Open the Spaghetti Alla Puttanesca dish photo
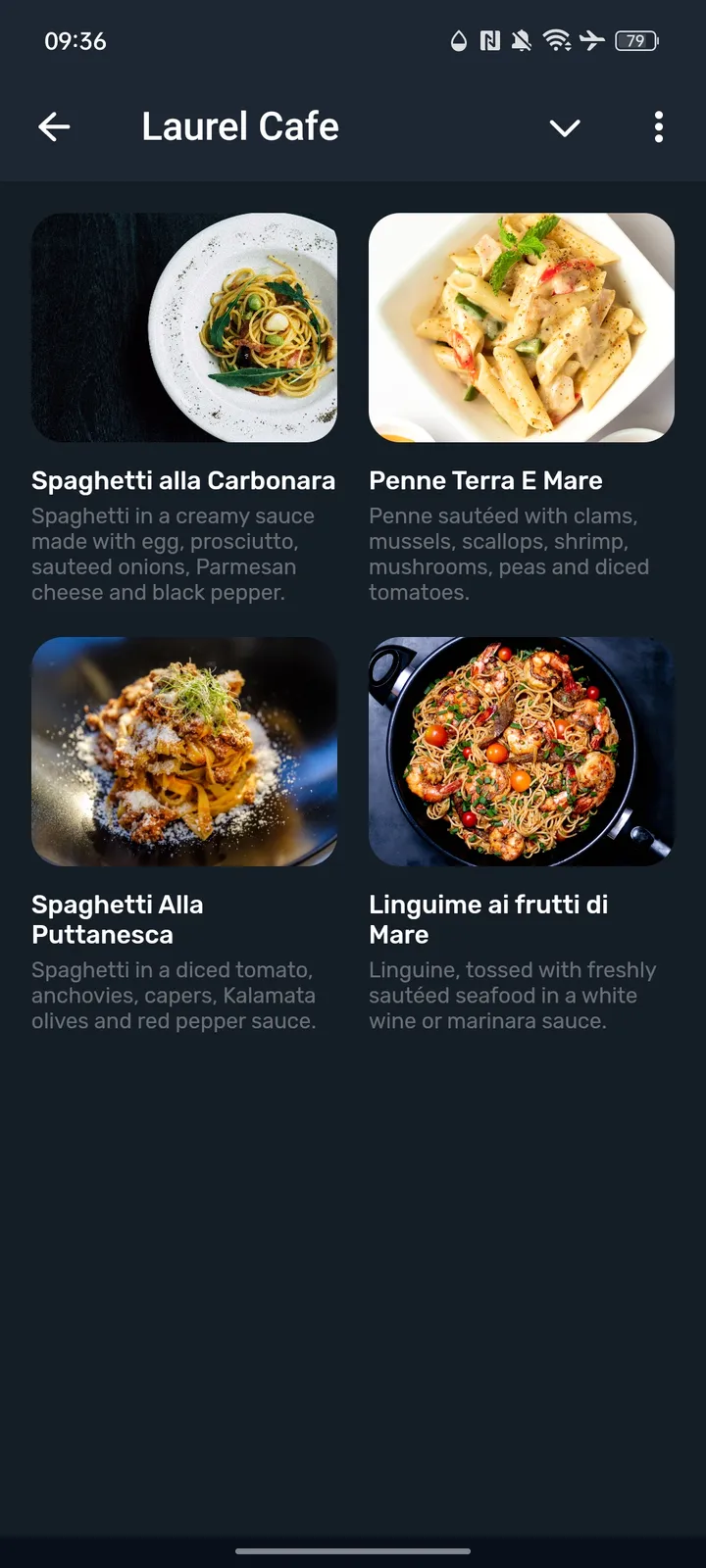This screenshot has width=706, height=1568. 184,752
